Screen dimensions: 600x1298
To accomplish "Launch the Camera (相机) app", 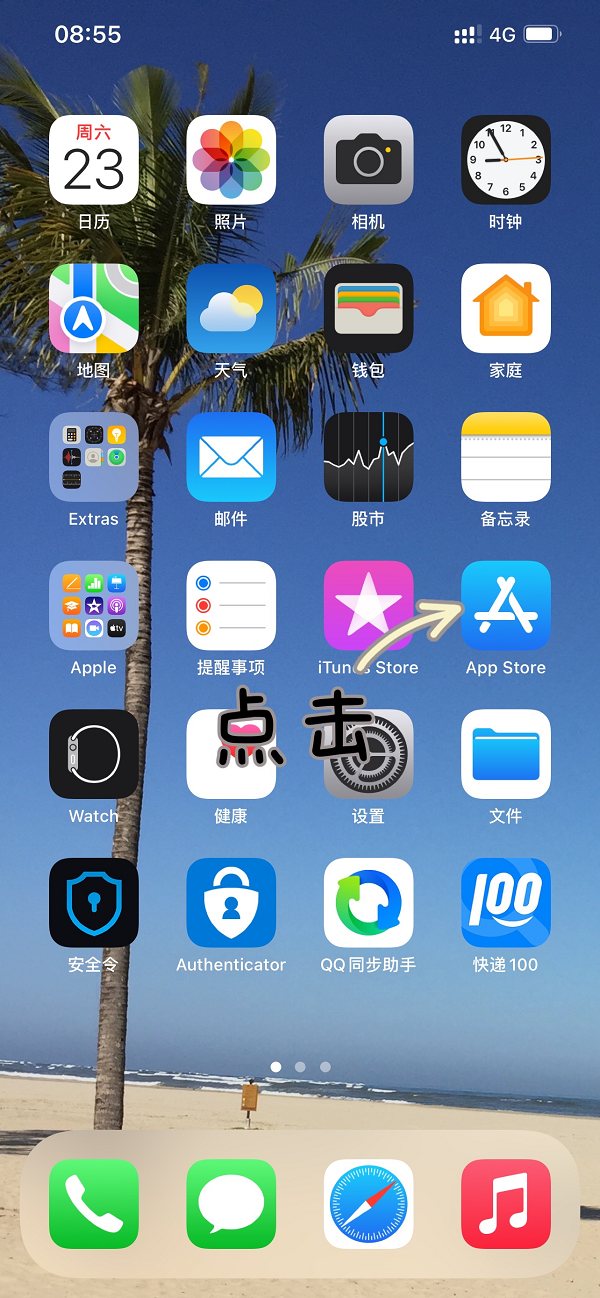I will [x=368, y=160].
